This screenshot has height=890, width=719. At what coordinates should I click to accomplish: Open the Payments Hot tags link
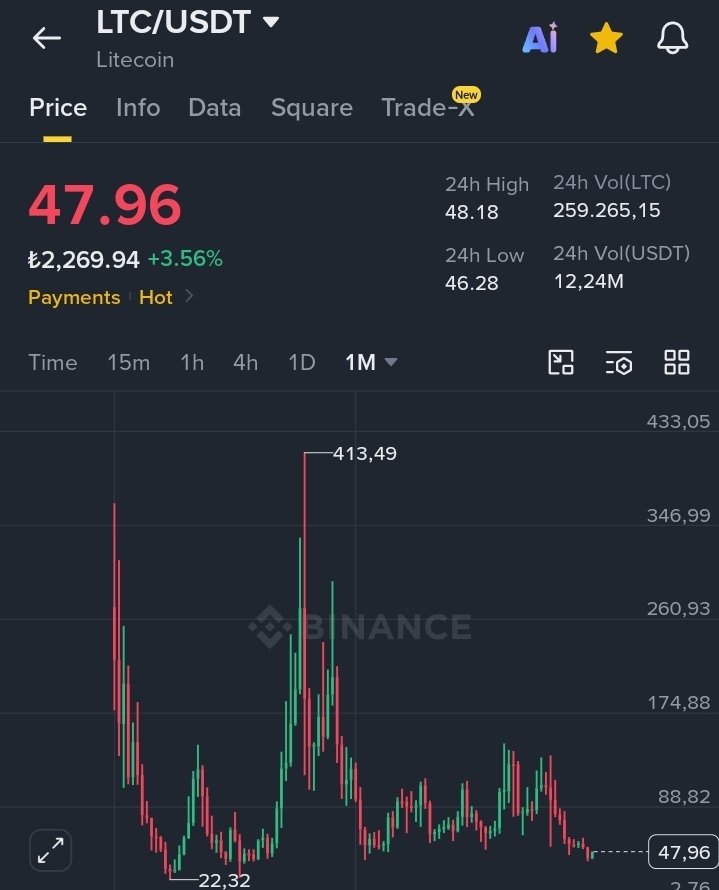pos(111,297)
